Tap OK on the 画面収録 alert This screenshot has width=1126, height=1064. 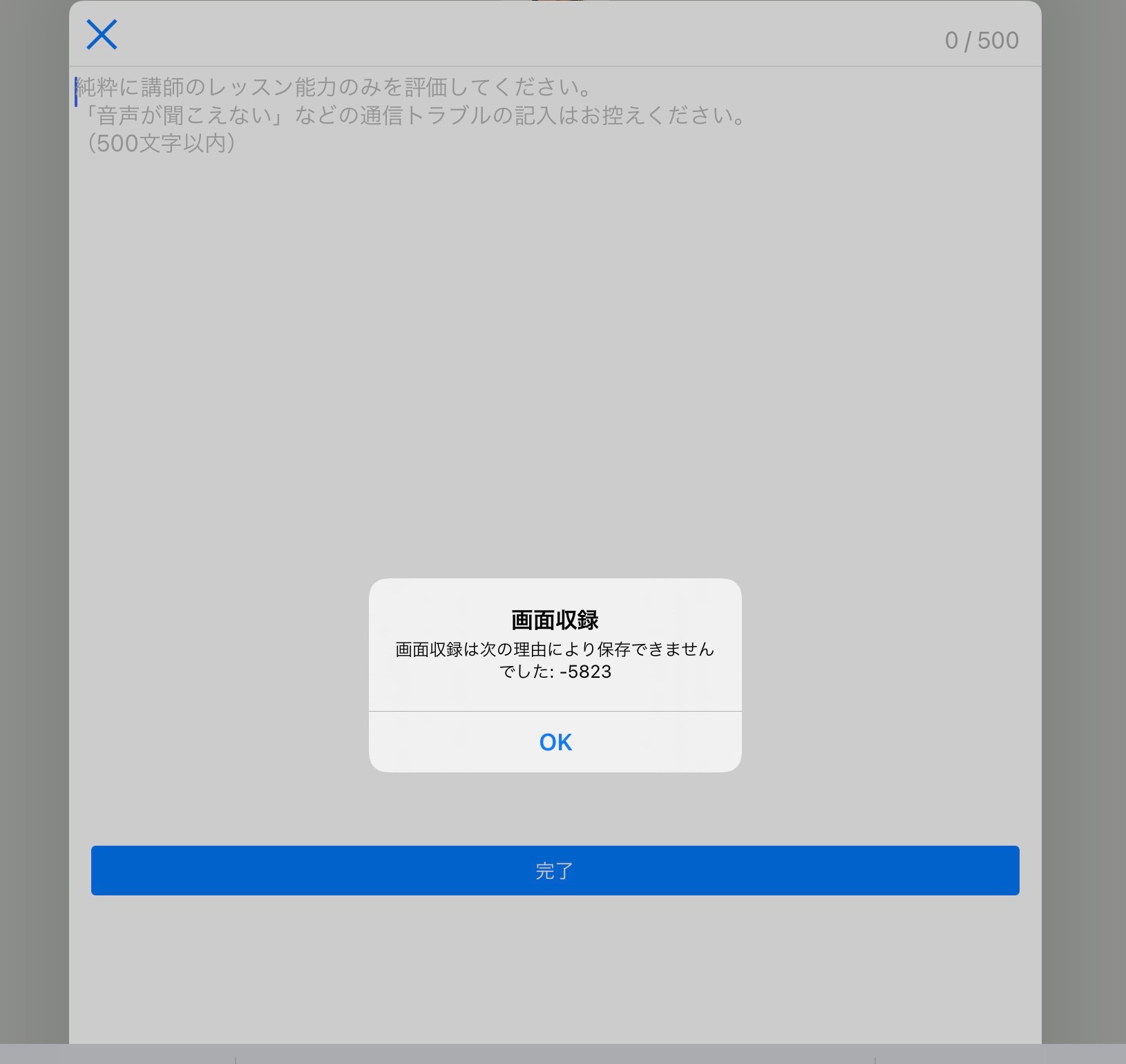tap(555, 742)
